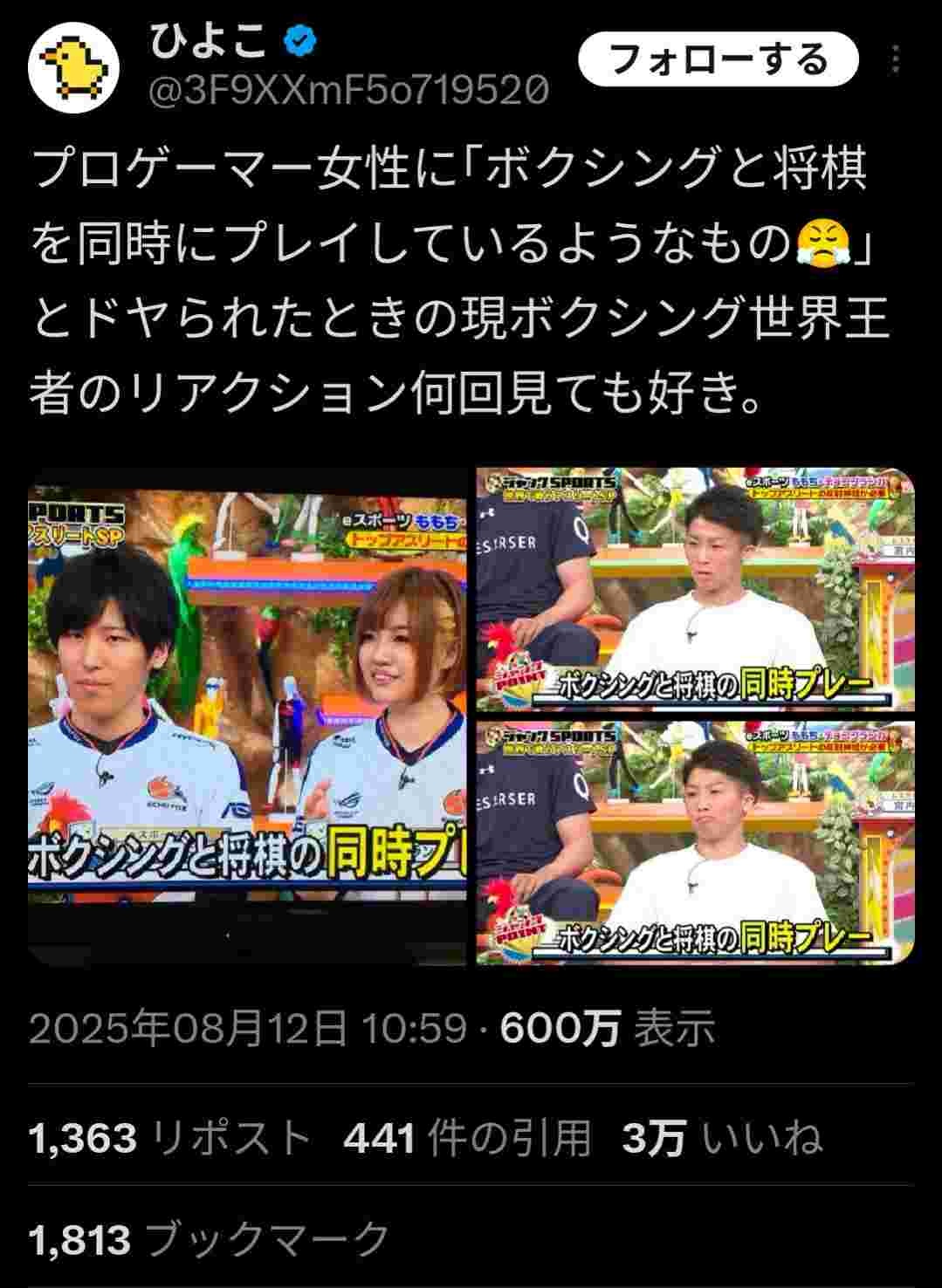Tap the フォローする follow button
This screenshot has height=1288, width=942.
(718, 59)
